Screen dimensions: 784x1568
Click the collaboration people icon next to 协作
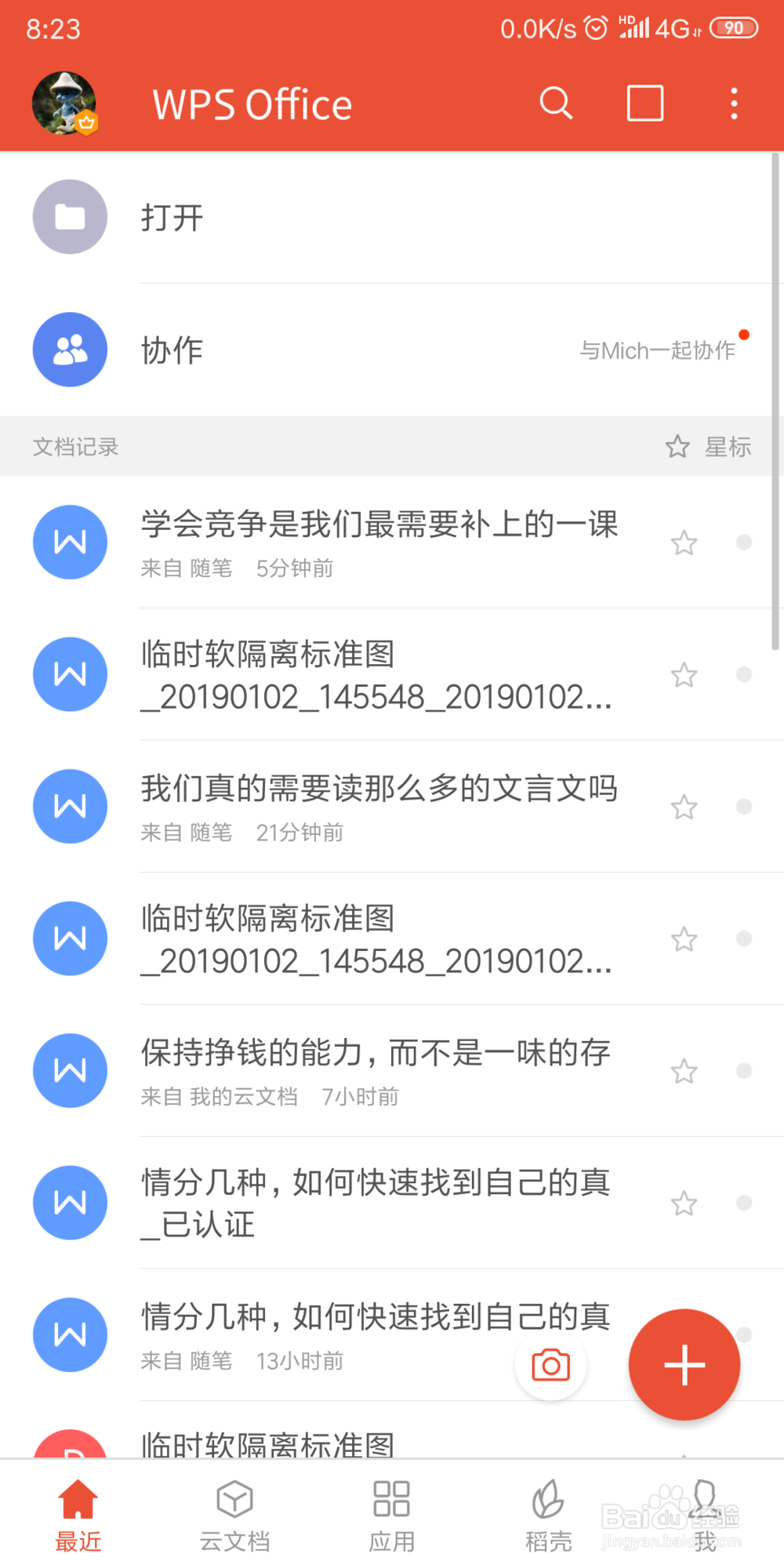pos(69,350)
